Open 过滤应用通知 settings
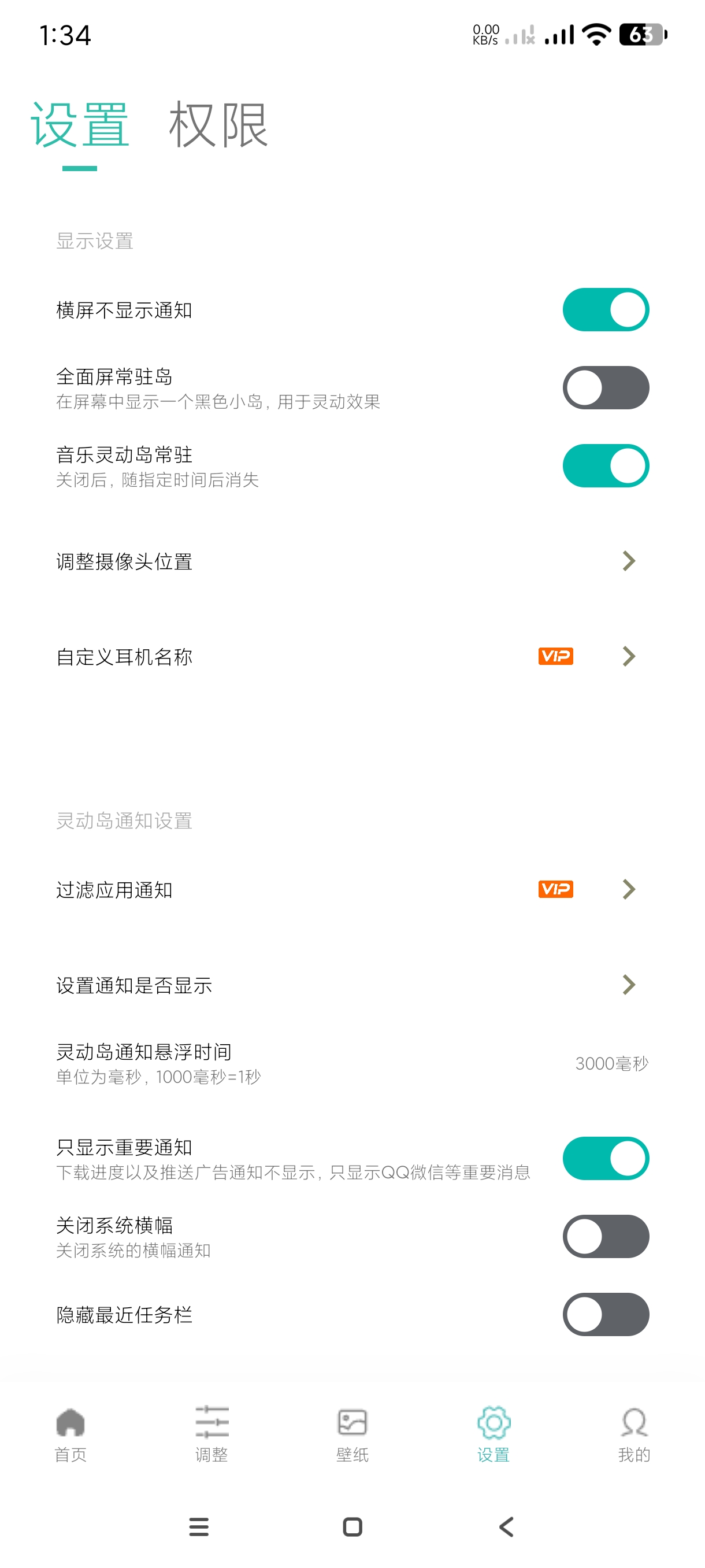 tap(352, 889)
